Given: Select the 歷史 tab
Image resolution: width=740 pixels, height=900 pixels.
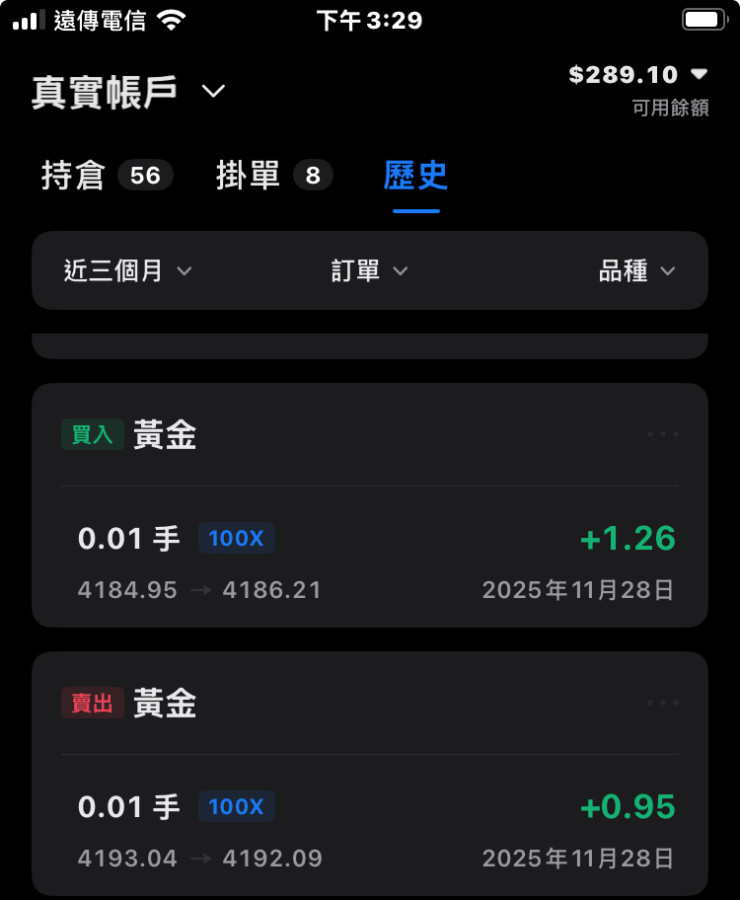Looking at the screenshot, I should [x=416, y=176].
